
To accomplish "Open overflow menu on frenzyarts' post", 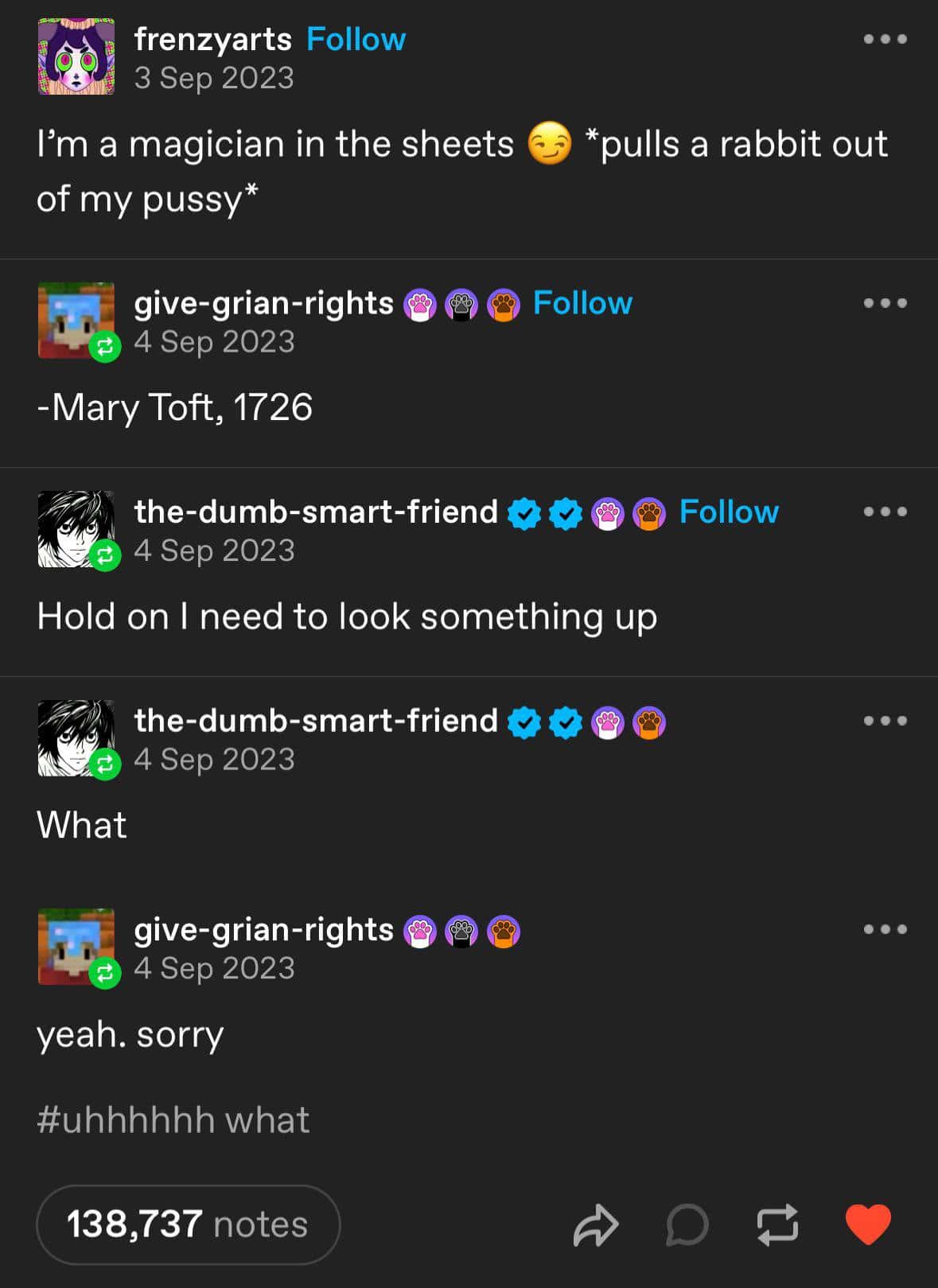I will pyautogui.click(x=885, y=39).
